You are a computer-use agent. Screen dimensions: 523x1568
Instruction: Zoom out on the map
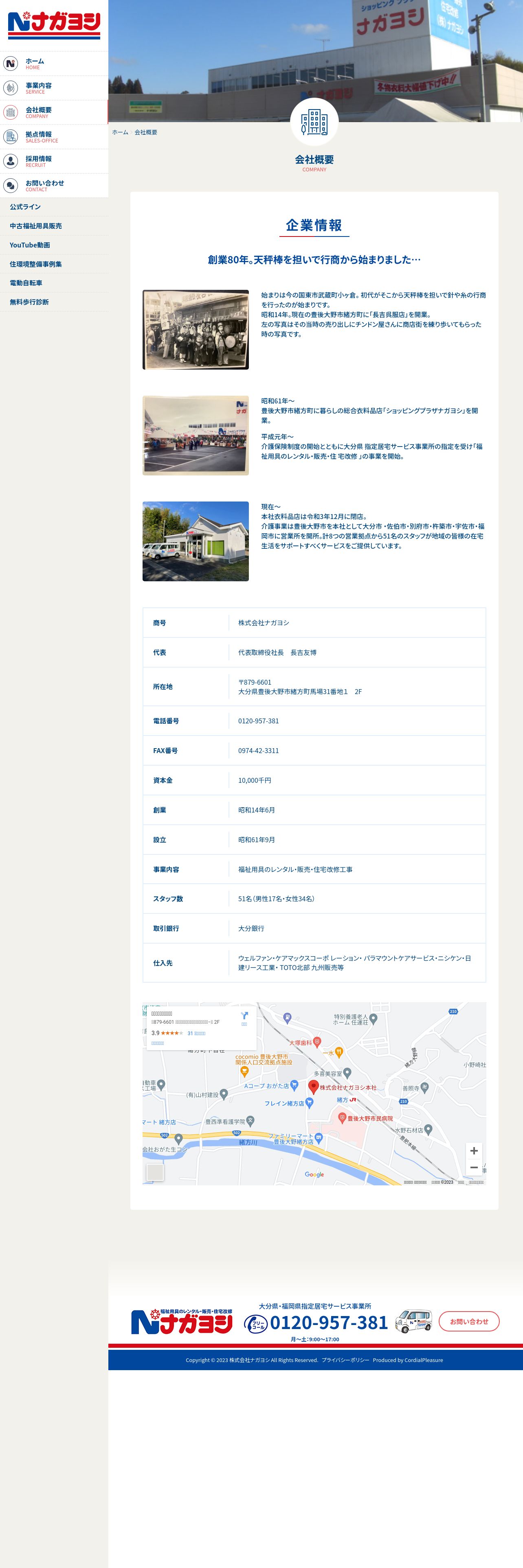click(474, 1167)
